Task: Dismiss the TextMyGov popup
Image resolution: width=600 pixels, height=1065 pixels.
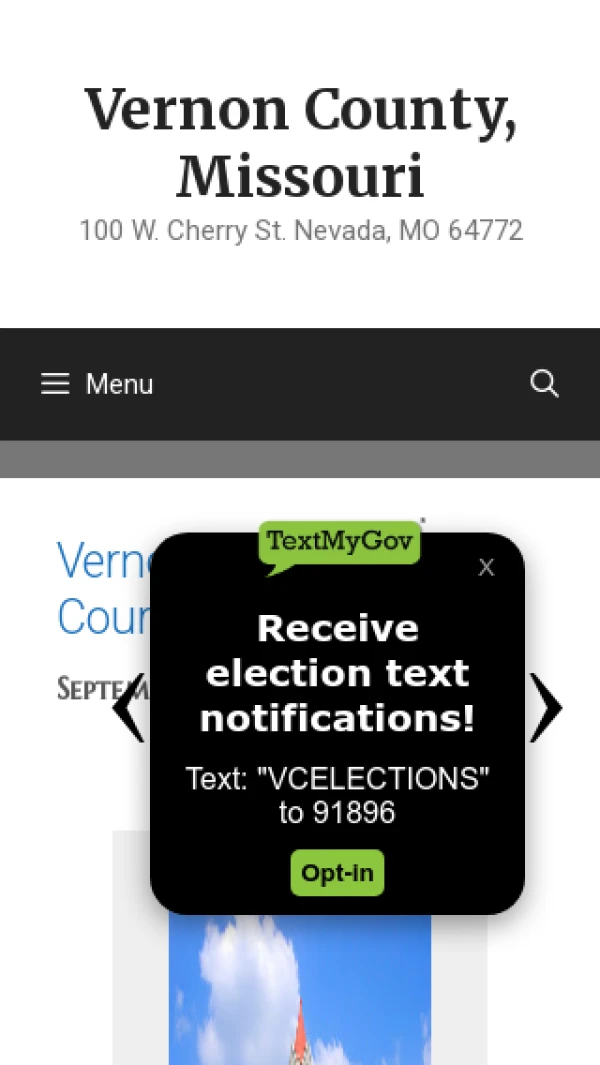Action: click(486, 568)
